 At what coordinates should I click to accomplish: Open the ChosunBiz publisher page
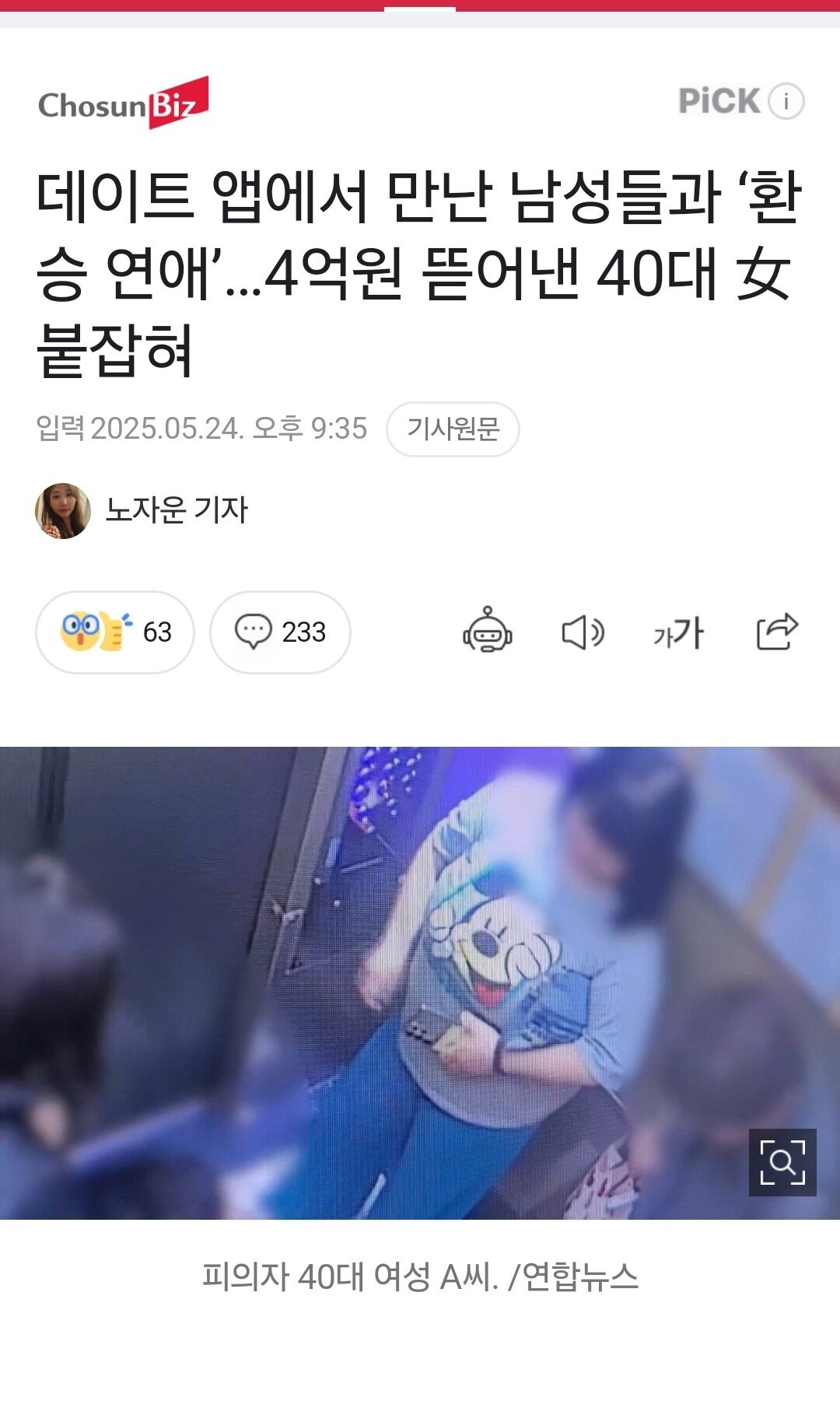(124, 103)
